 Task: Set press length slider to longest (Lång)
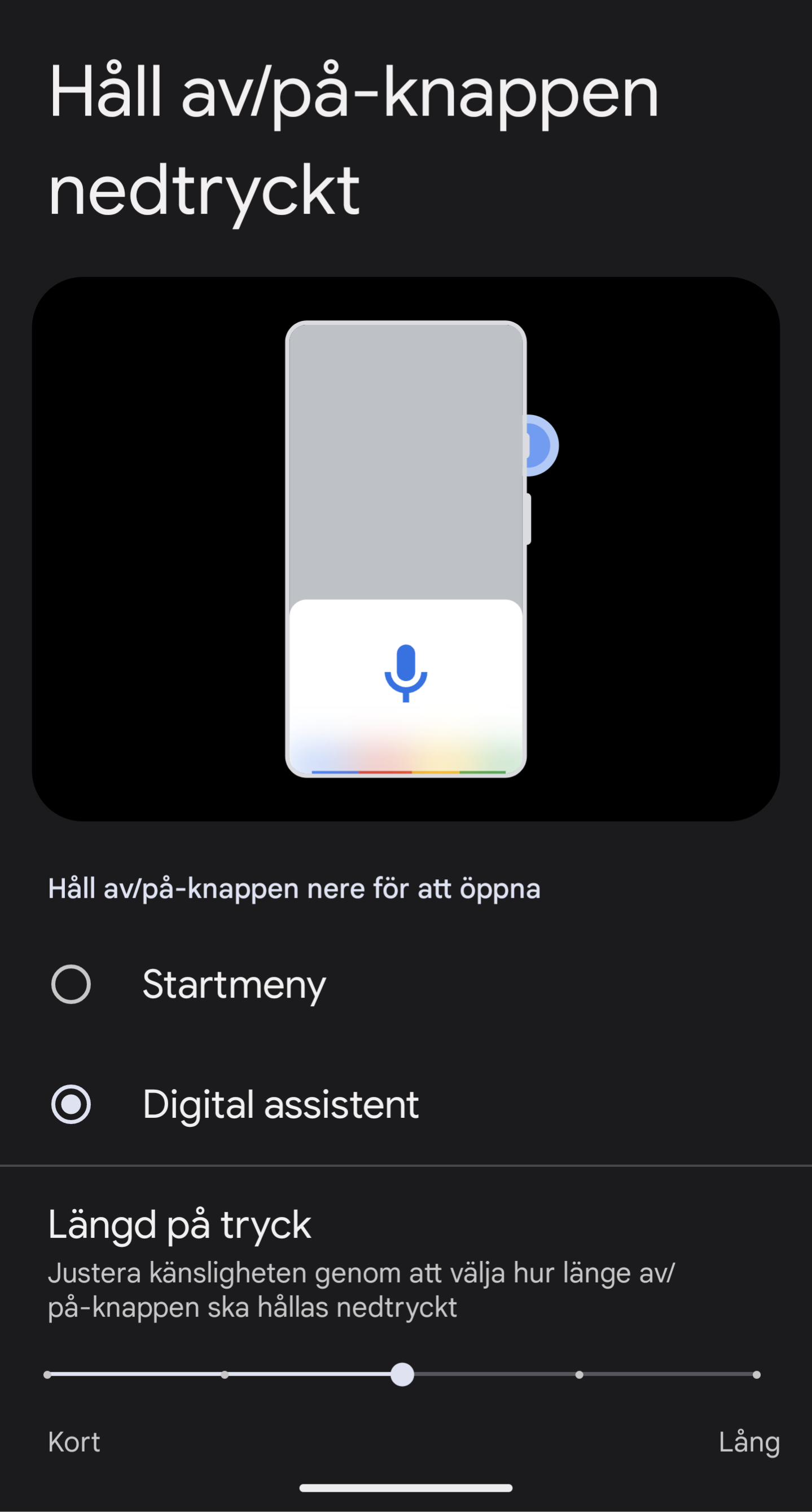(x=756, y=1374)
